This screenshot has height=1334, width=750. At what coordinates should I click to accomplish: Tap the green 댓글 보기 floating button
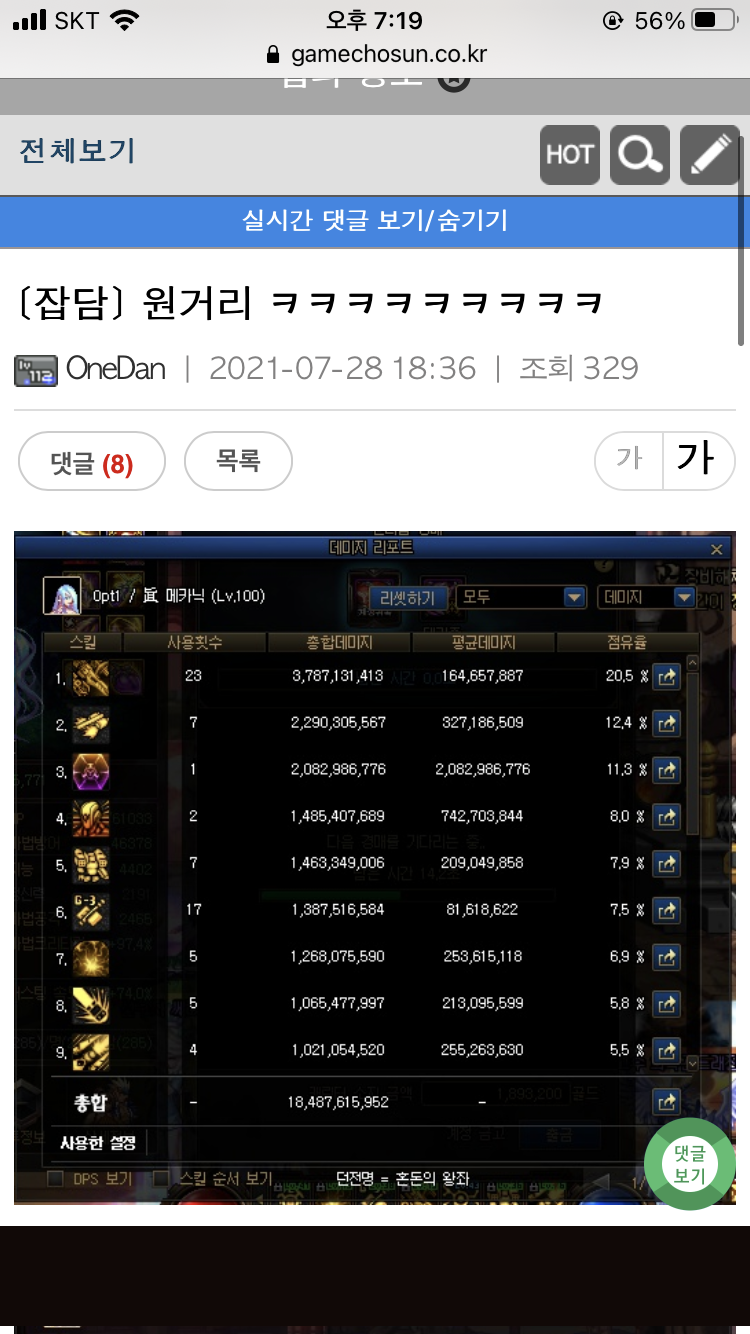pos(691,1164)
